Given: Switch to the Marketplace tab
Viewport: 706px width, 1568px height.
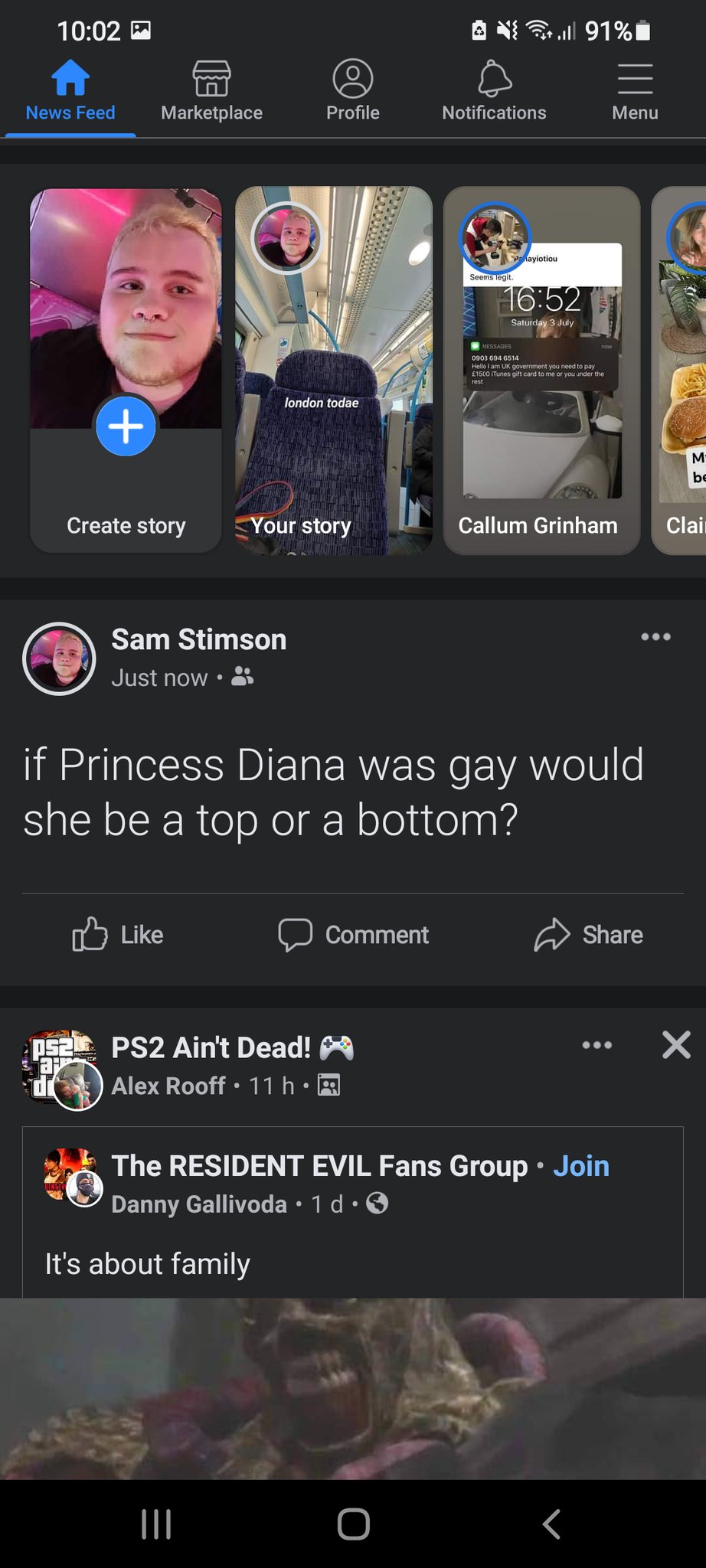Looking at the screenshot, I should [211, 92].
